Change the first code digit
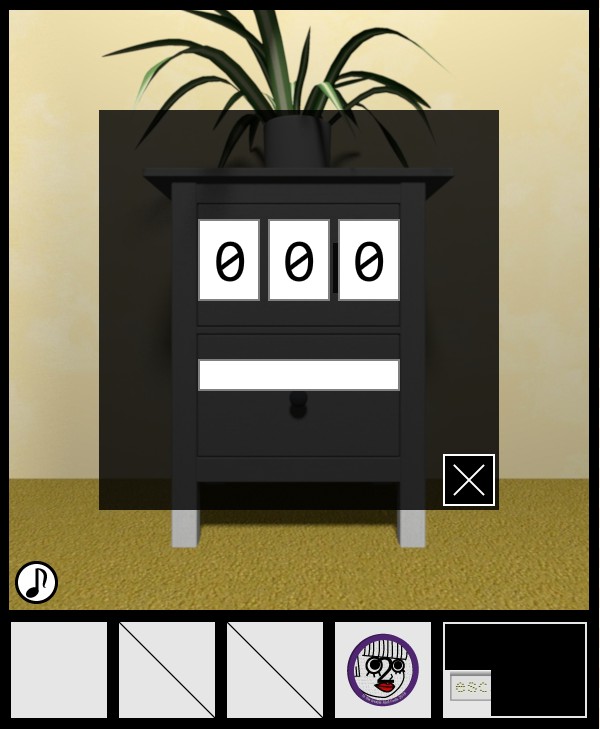This screenshot has height=729, width=600. pyautogui.click(x=229, y=260)
